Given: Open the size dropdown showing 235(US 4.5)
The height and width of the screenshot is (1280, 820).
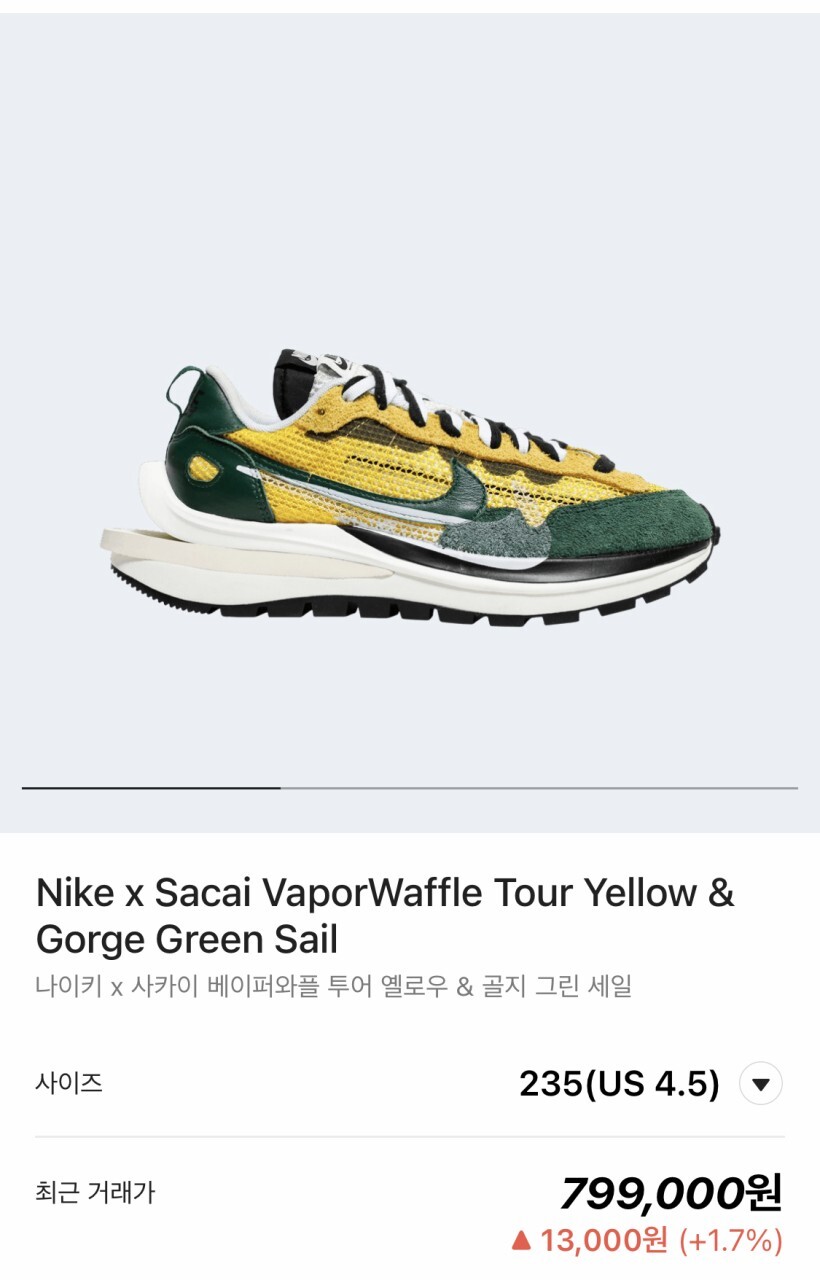Looking at the screenshot, I should [760, 1084].
